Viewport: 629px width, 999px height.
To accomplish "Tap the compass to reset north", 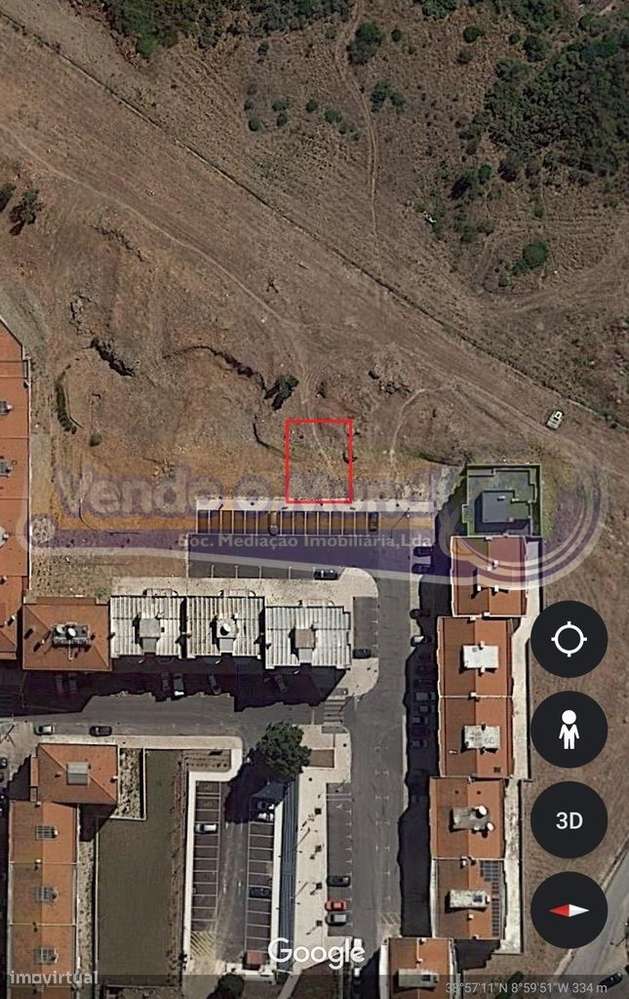I will pyautogui.click(x=568, y=910).
